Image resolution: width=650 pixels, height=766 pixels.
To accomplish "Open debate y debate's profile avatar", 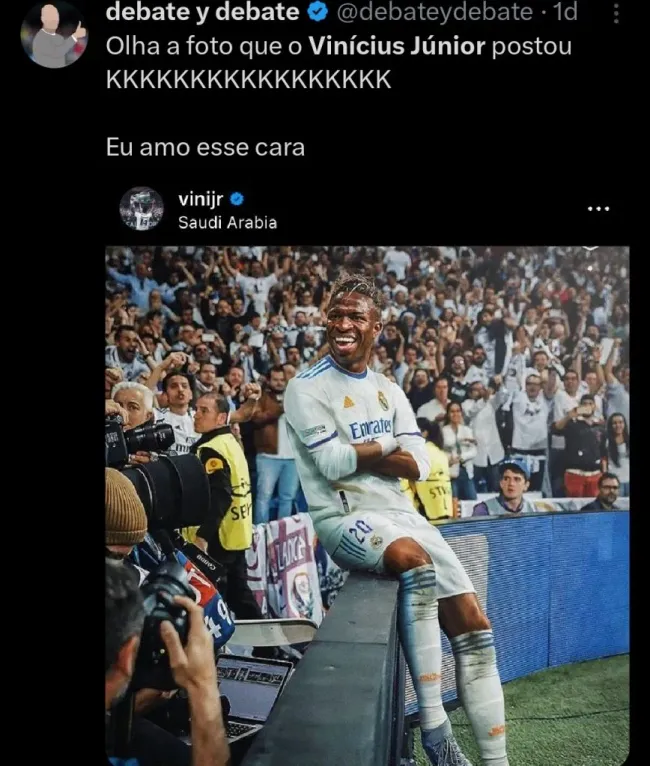I will coord(52,34).
